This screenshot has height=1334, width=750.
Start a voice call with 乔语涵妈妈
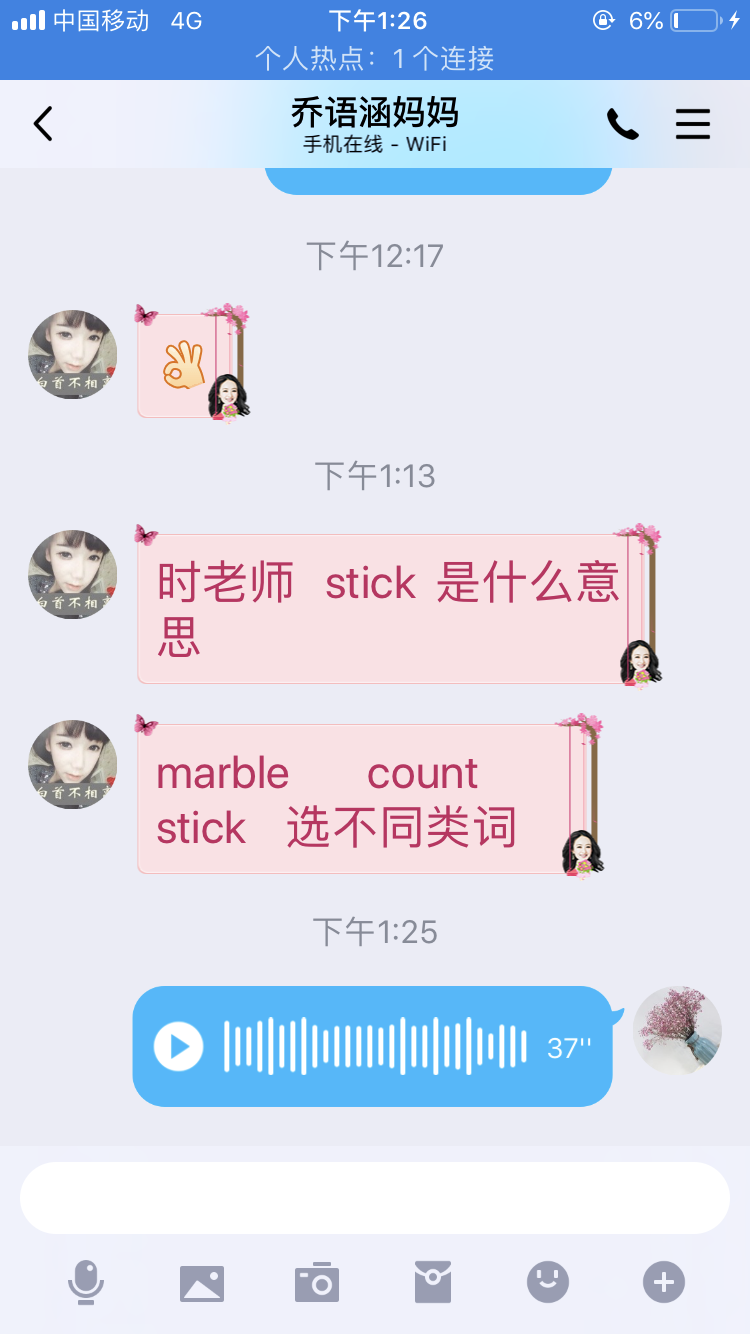(x=622, y=124)
